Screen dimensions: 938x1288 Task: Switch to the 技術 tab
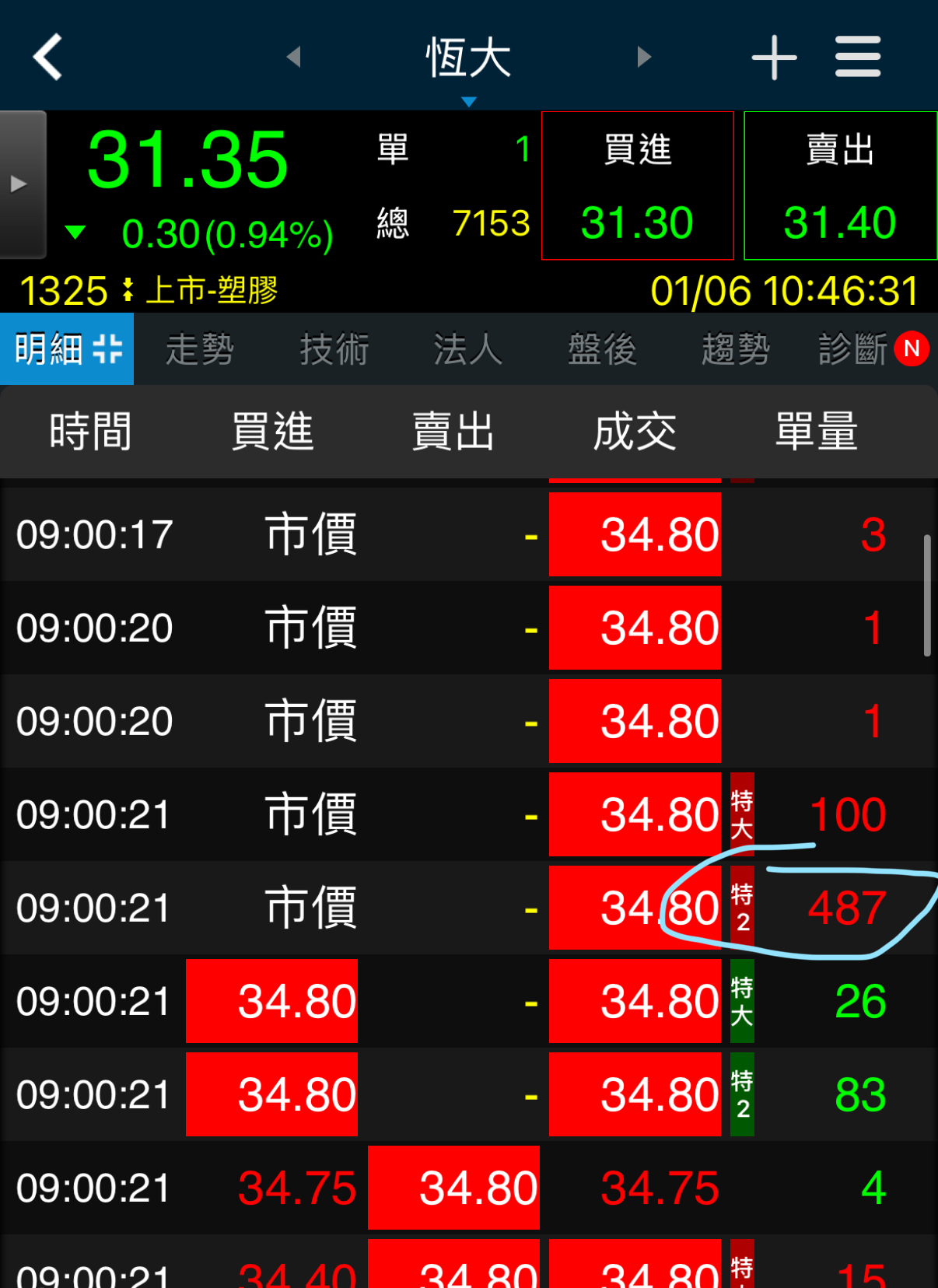[x=334, y=349]
